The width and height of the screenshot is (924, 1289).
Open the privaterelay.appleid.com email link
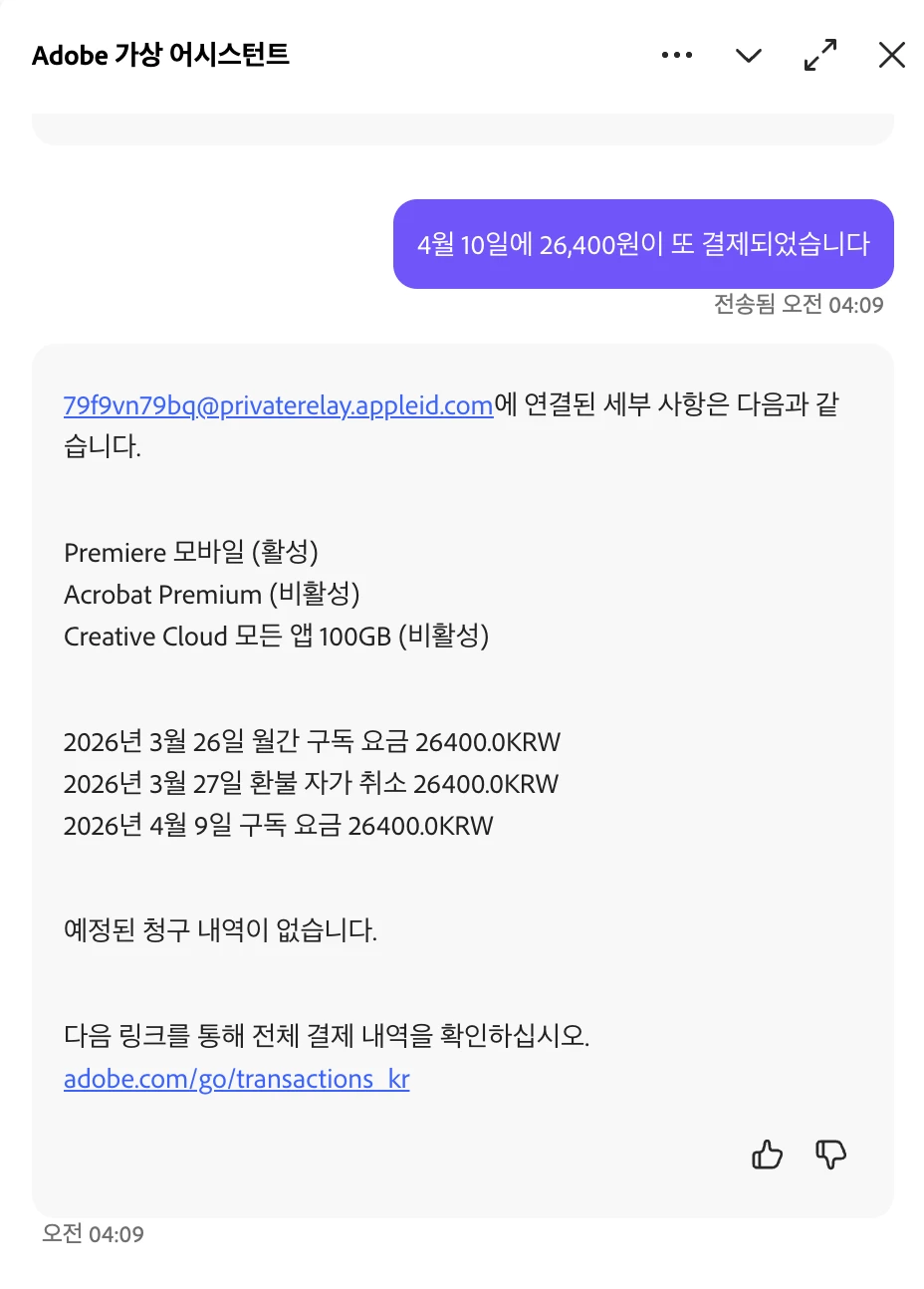278,405
